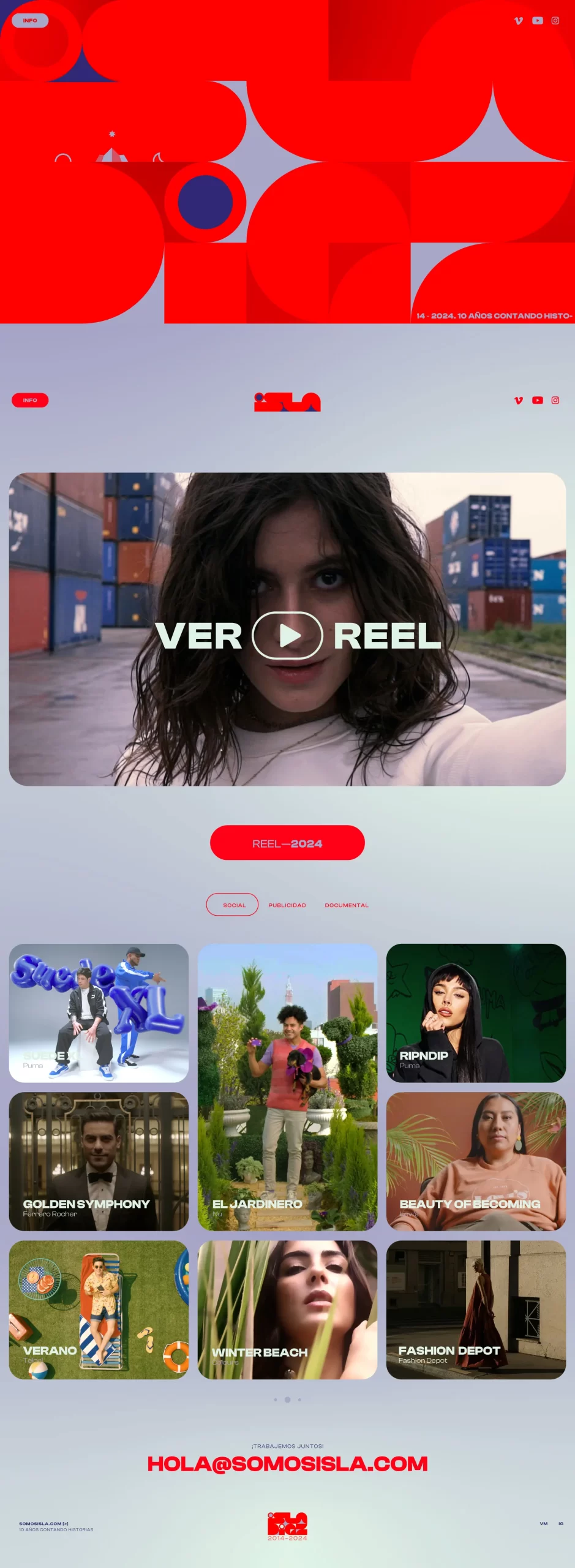Open the Suede XL Puma project
The height and width of the screenshot is (1568, 575).
coord(99,1013)
